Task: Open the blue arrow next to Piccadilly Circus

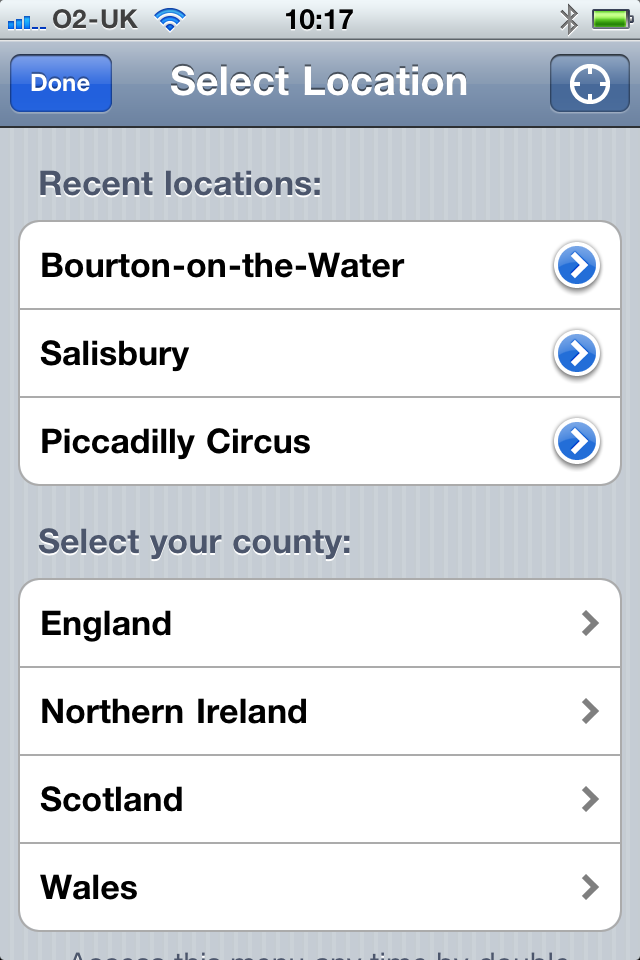Action: coord(577,442)
